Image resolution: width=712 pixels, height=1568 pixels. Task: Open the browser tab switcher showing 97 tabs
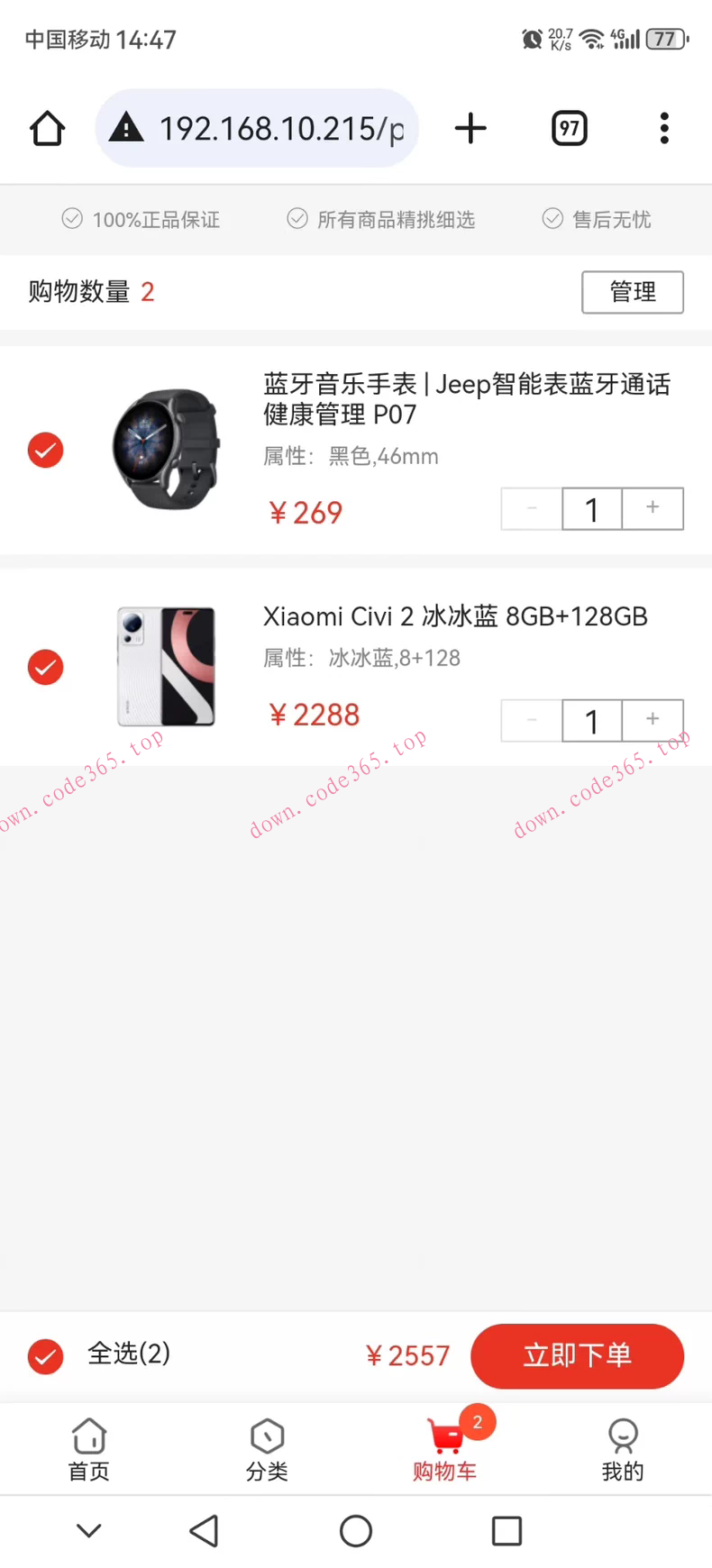point(569,128)
